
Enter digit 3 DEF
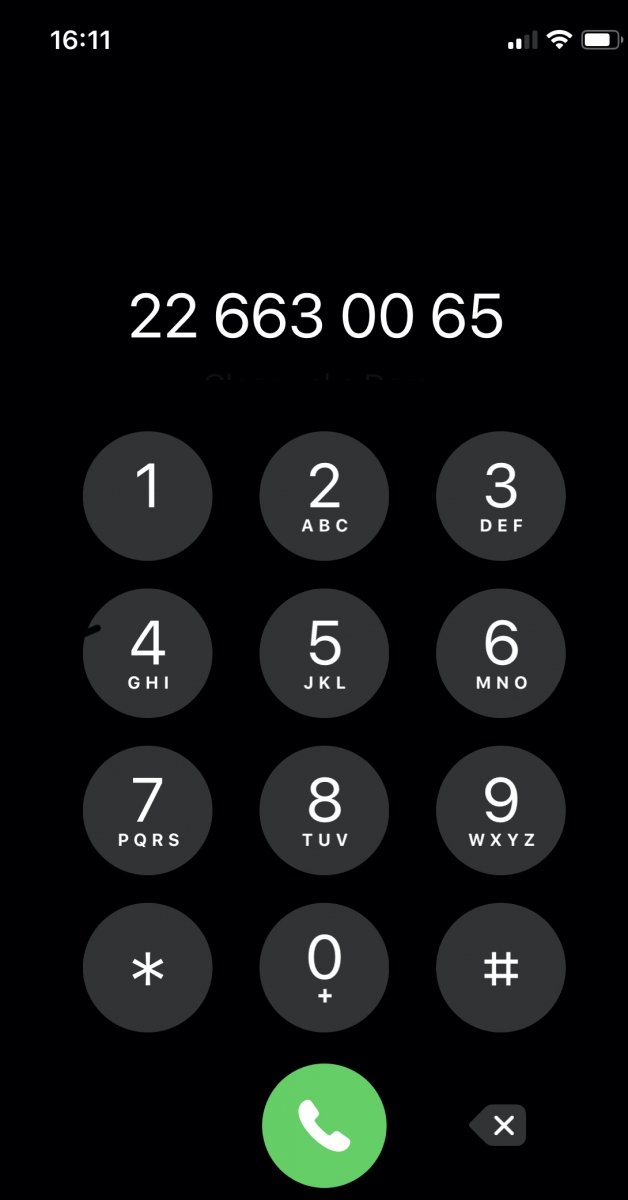tap(501, 496)
